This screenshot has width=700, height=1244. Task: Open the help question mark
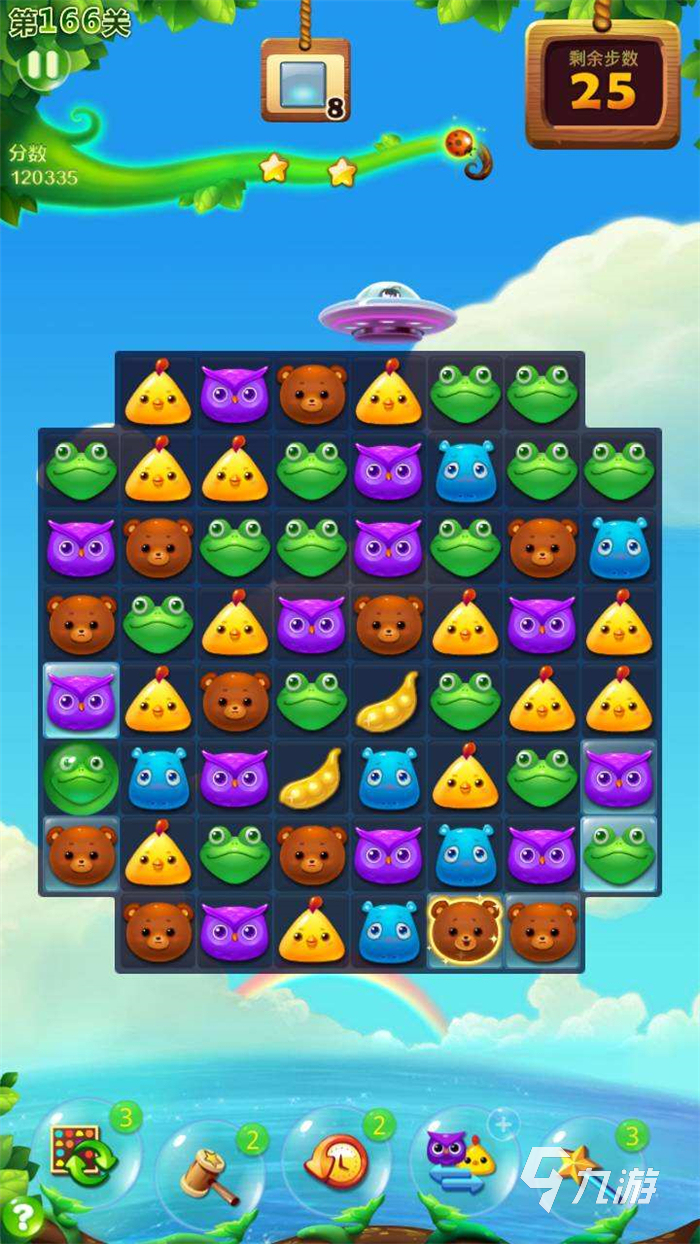click(x=23, y=1217)
